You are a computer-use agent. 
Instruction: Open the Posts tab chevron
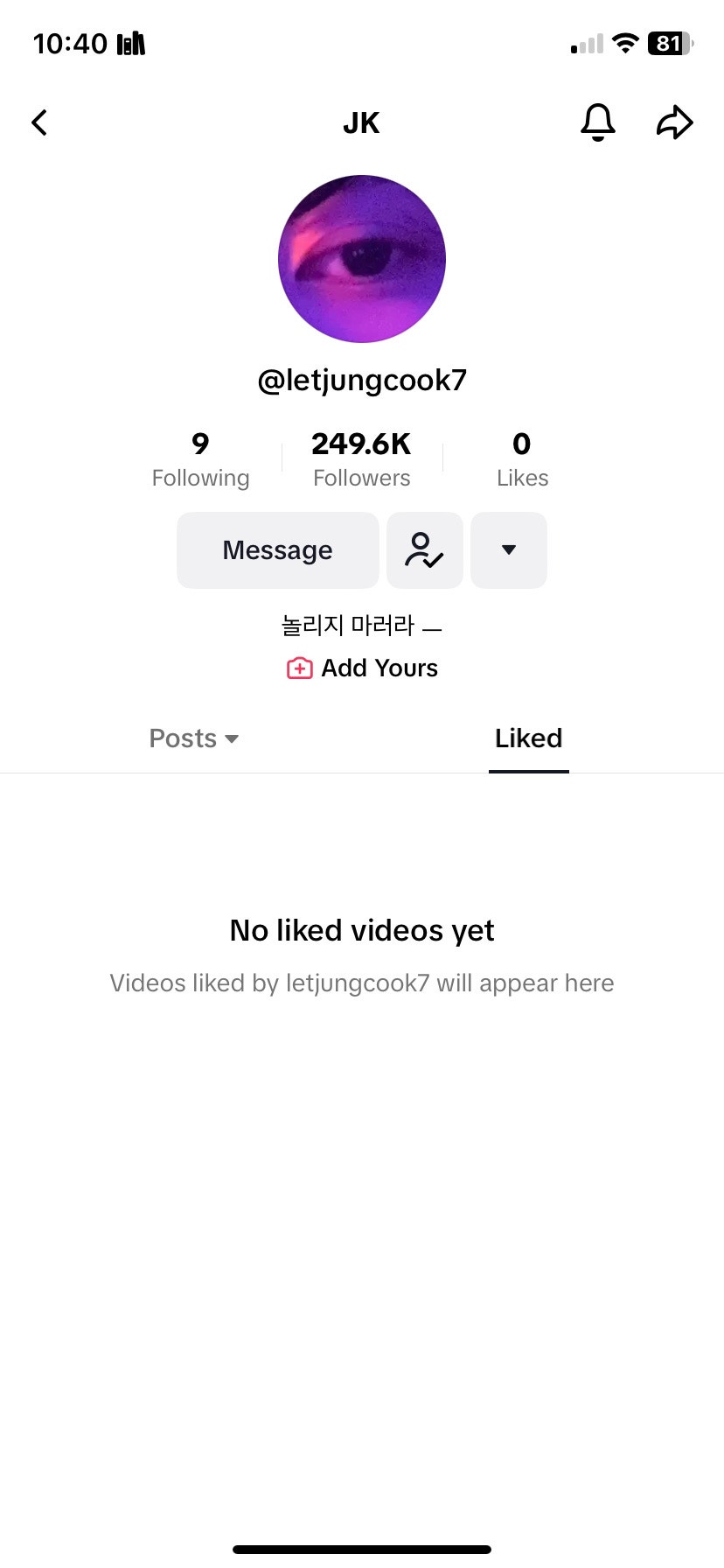pos(233,739)
